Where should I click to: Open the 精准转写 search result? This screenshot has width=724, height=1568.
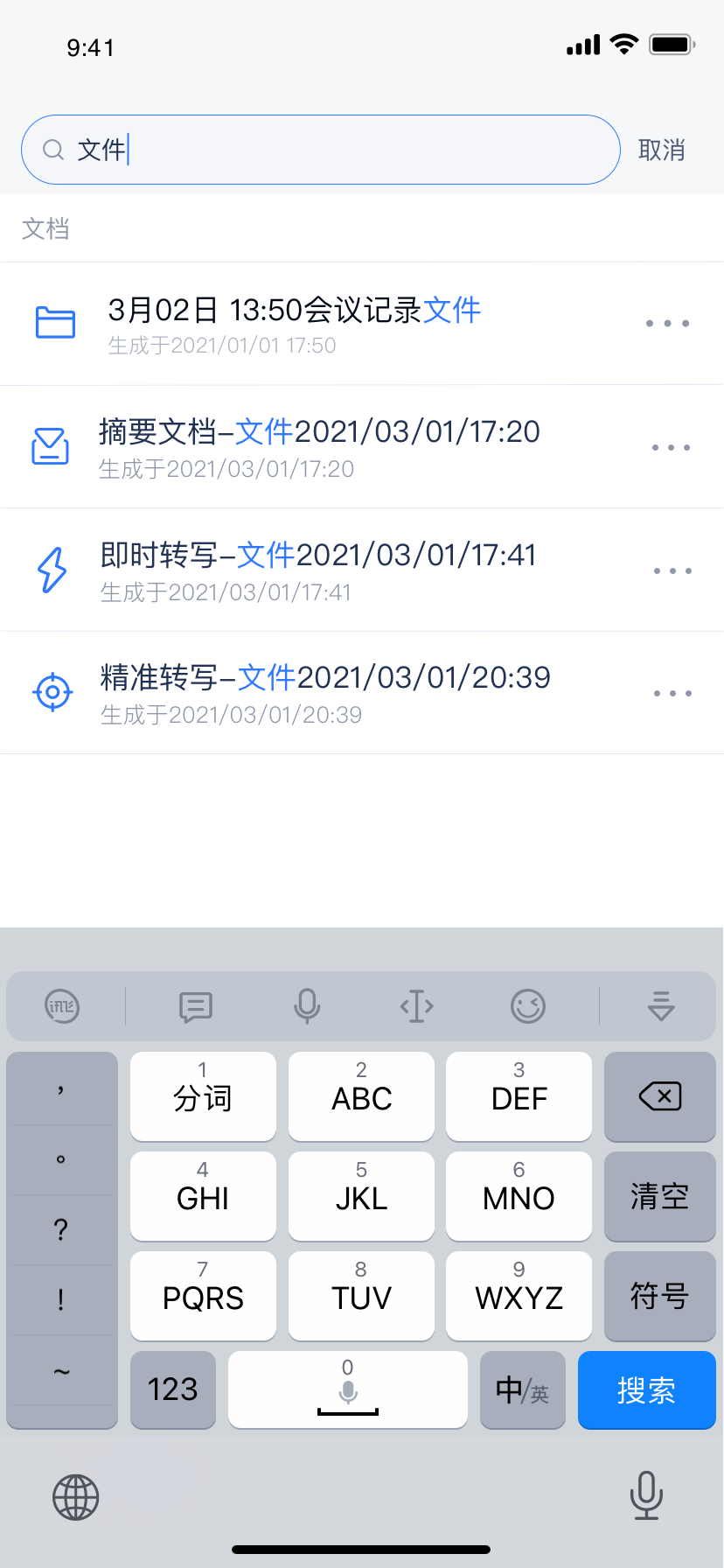click(x=362, y=693)
